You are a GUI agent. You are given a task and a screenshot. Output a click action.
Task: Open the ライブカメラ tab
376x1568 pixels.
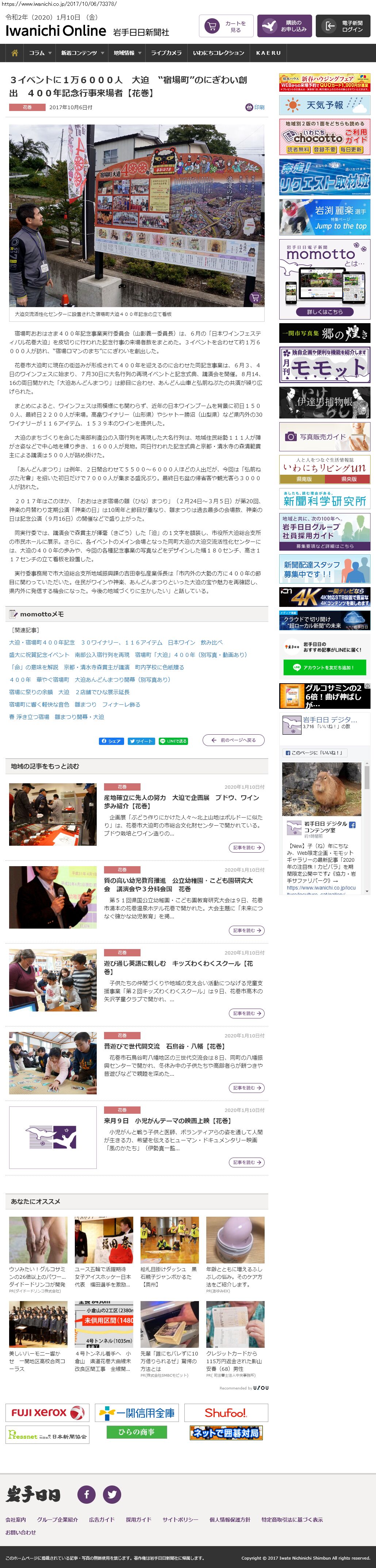[166, 53]
